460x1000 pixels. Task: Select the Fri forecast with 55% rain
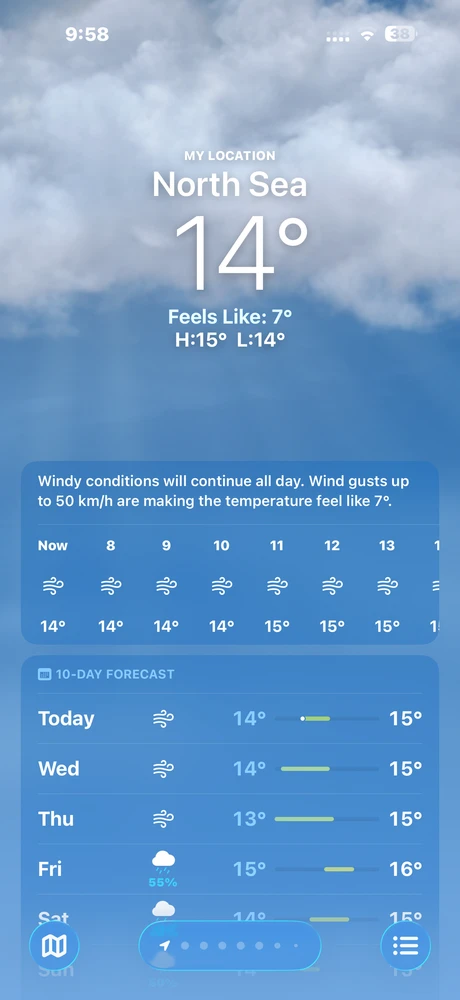pyautogui.click(x=230, y=869)
